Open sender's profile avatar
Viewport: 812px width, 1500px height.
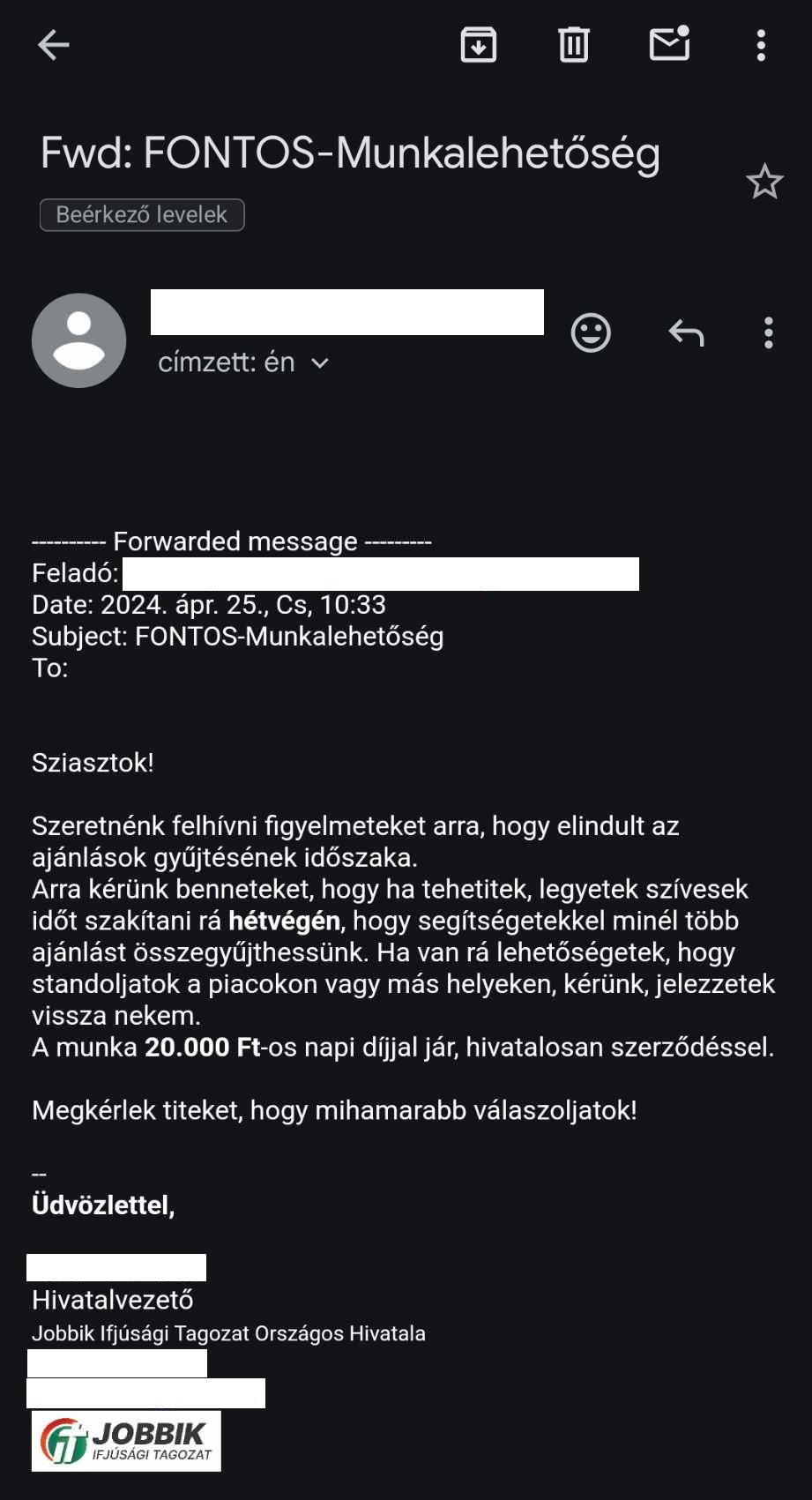pyautogui.click(x=79, y=340)
